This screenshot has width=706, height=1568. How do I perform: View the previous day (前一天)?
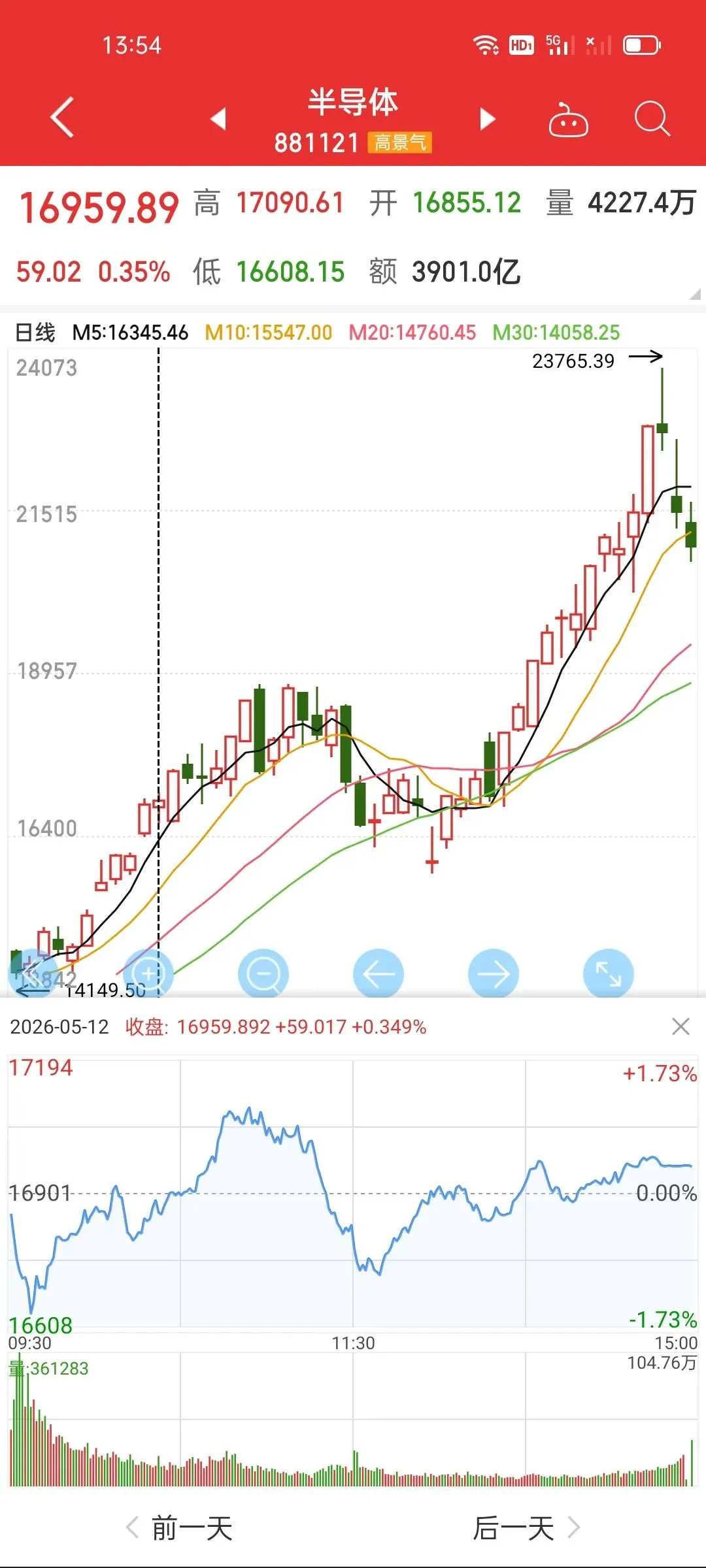179,1528
